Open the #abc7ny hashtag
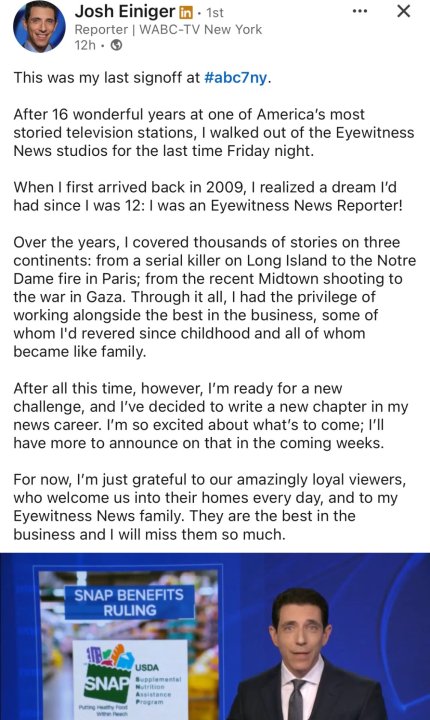This screenshot has height=720, width=430. coord(235,77)
